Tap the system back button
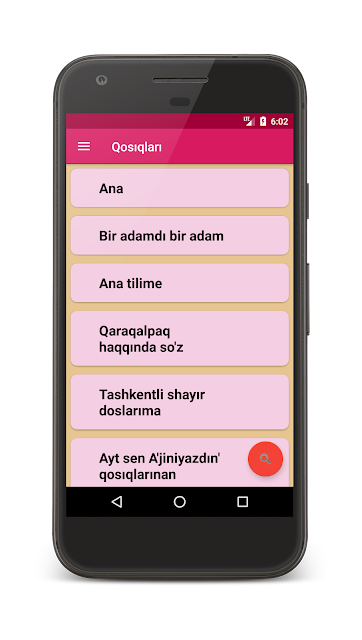362x640 pixels. coord(117,502)
